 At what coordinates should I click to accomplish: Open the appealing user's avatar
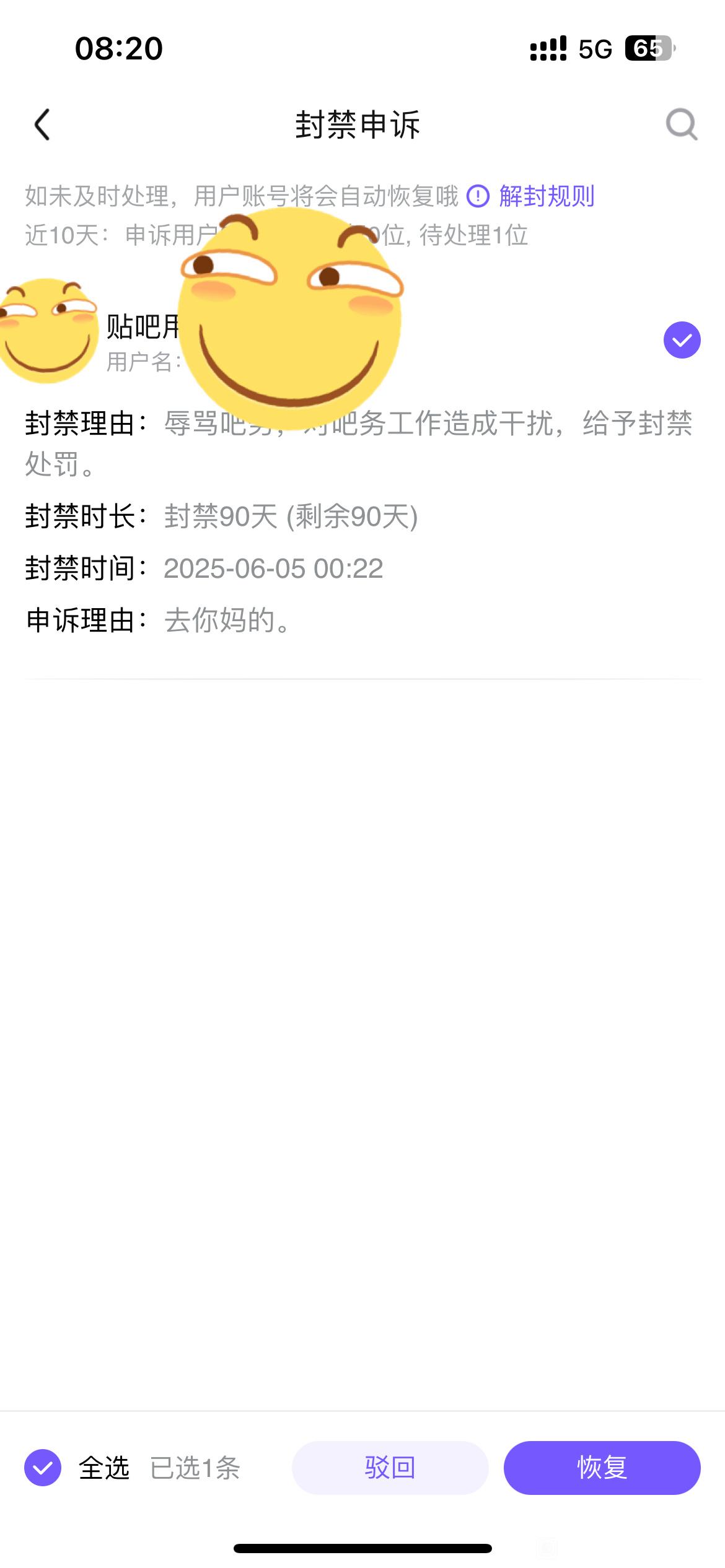tap(48, 331)
